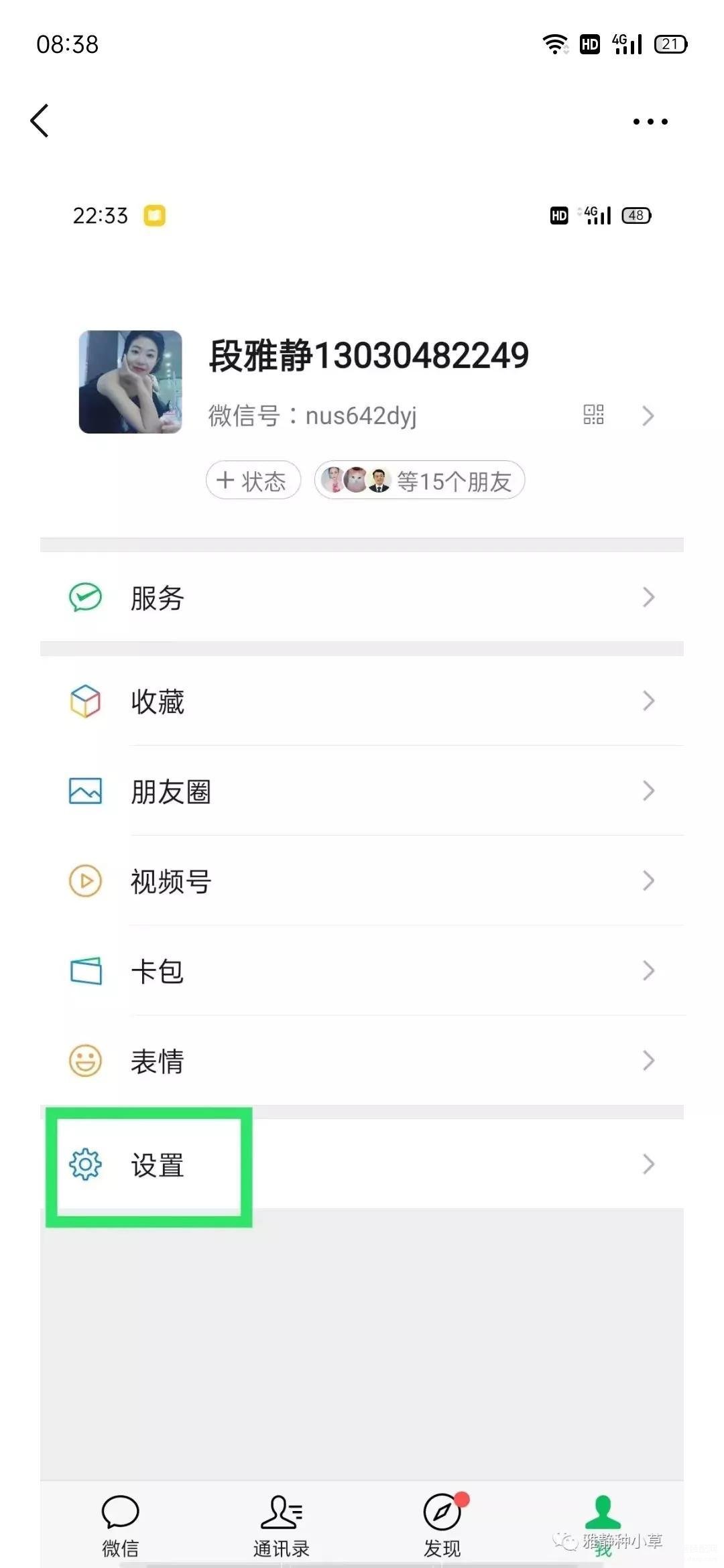Go back using the top-left arrow
The image size is (724, 1568).
tap(40, 121)
